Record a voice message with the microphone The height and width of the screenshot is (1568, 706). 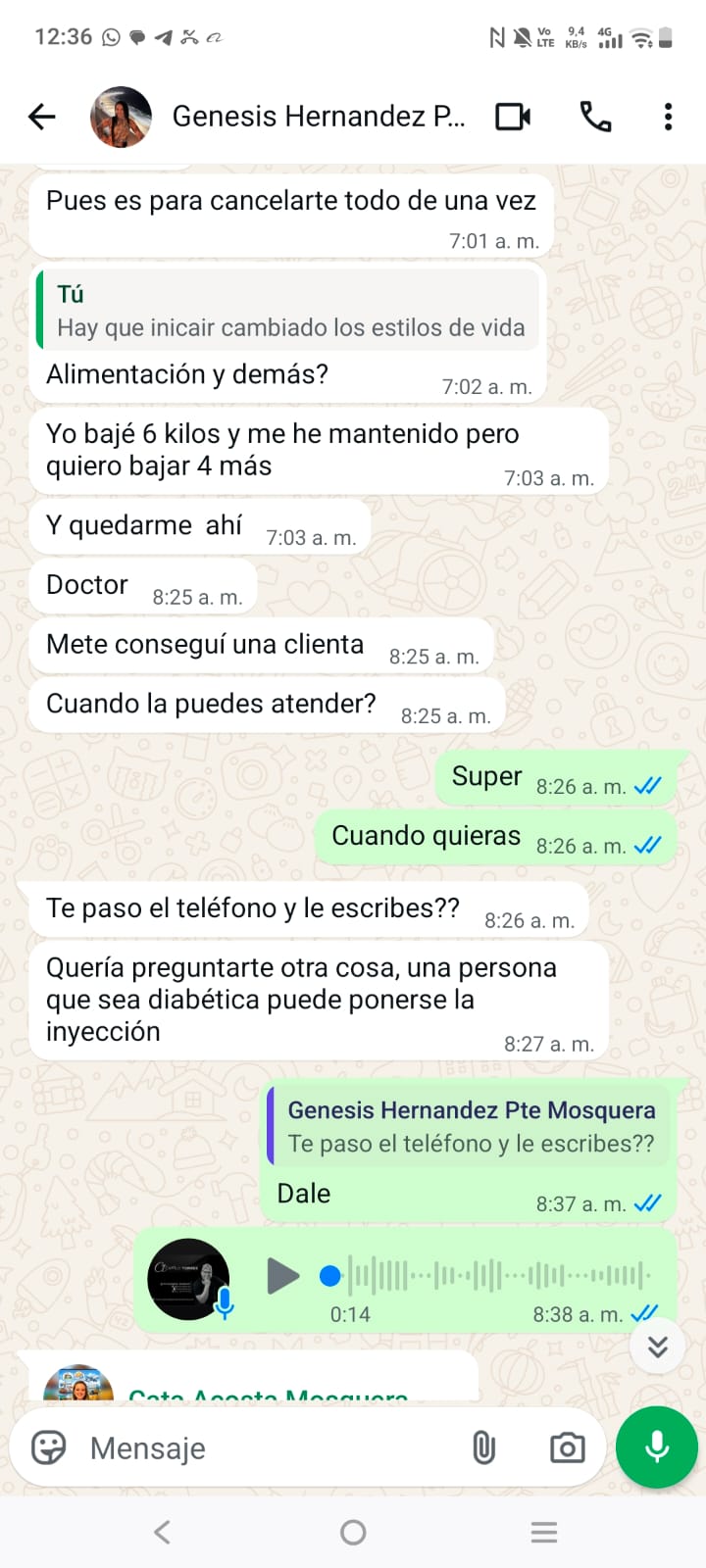click(657, 1447)
